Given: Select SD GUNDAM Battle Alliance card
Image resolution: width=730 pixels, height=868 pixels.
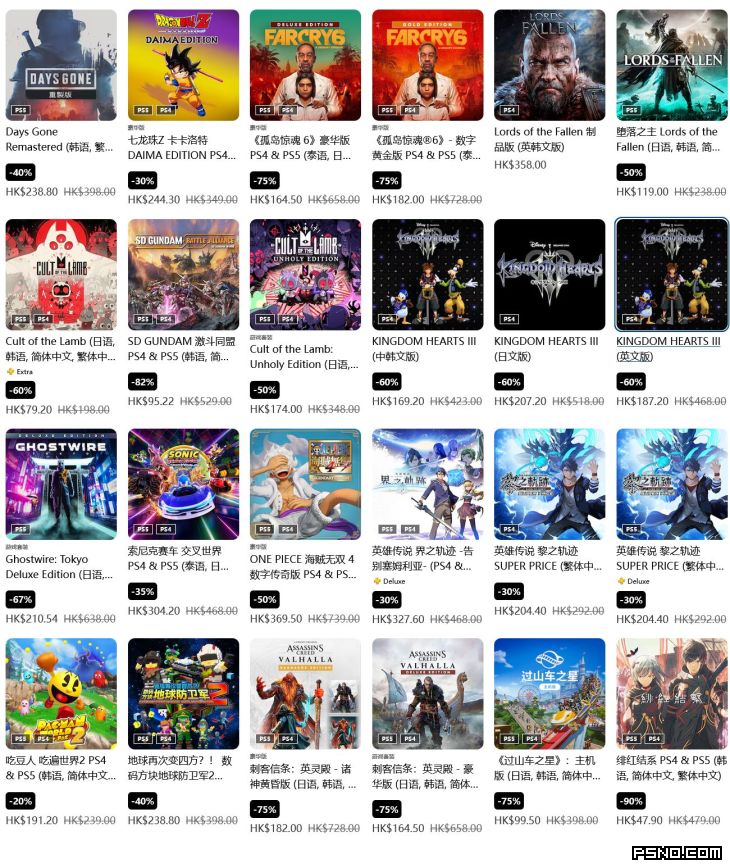Looking at the screenshot, I should pos(183,275).
